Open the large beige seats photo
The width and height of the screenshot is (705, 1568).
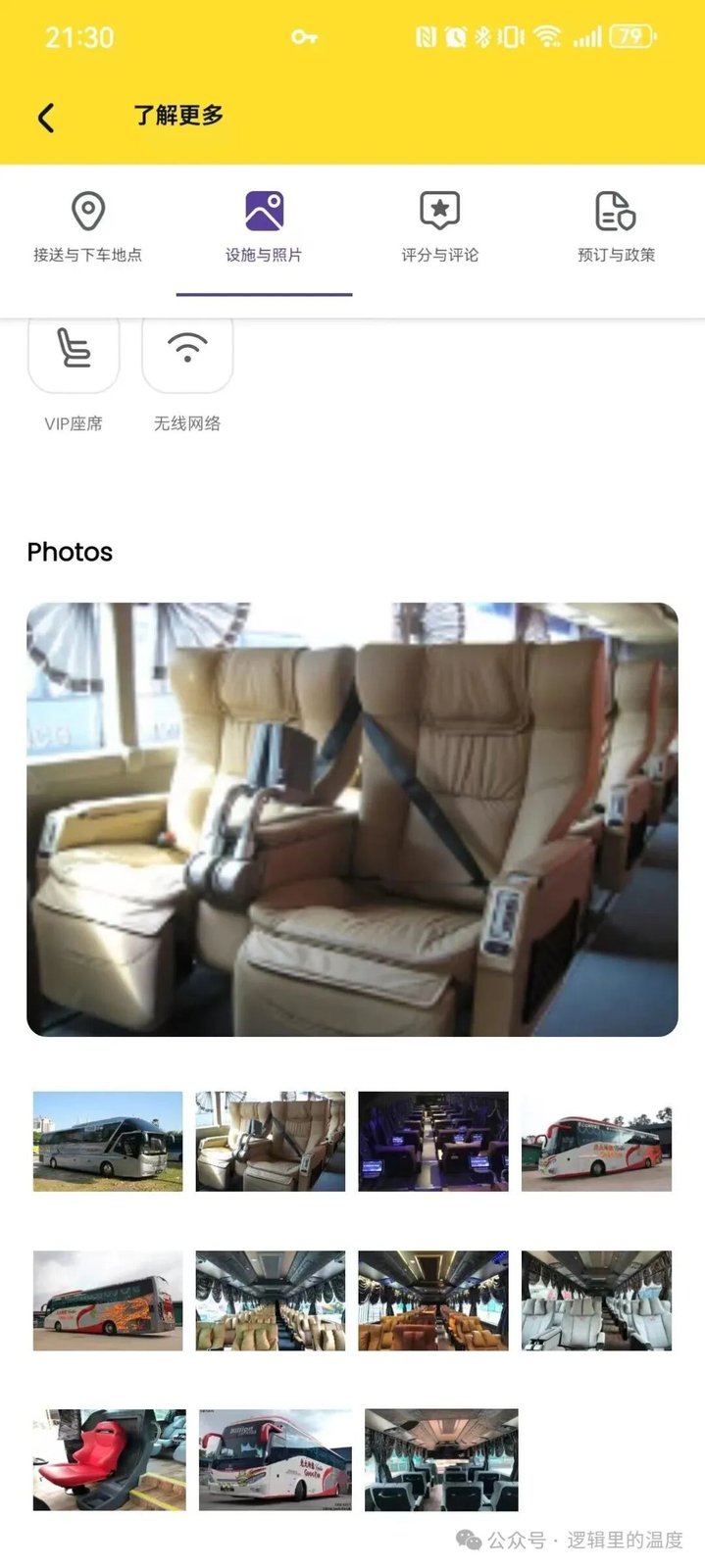click(x=352, y=819)
